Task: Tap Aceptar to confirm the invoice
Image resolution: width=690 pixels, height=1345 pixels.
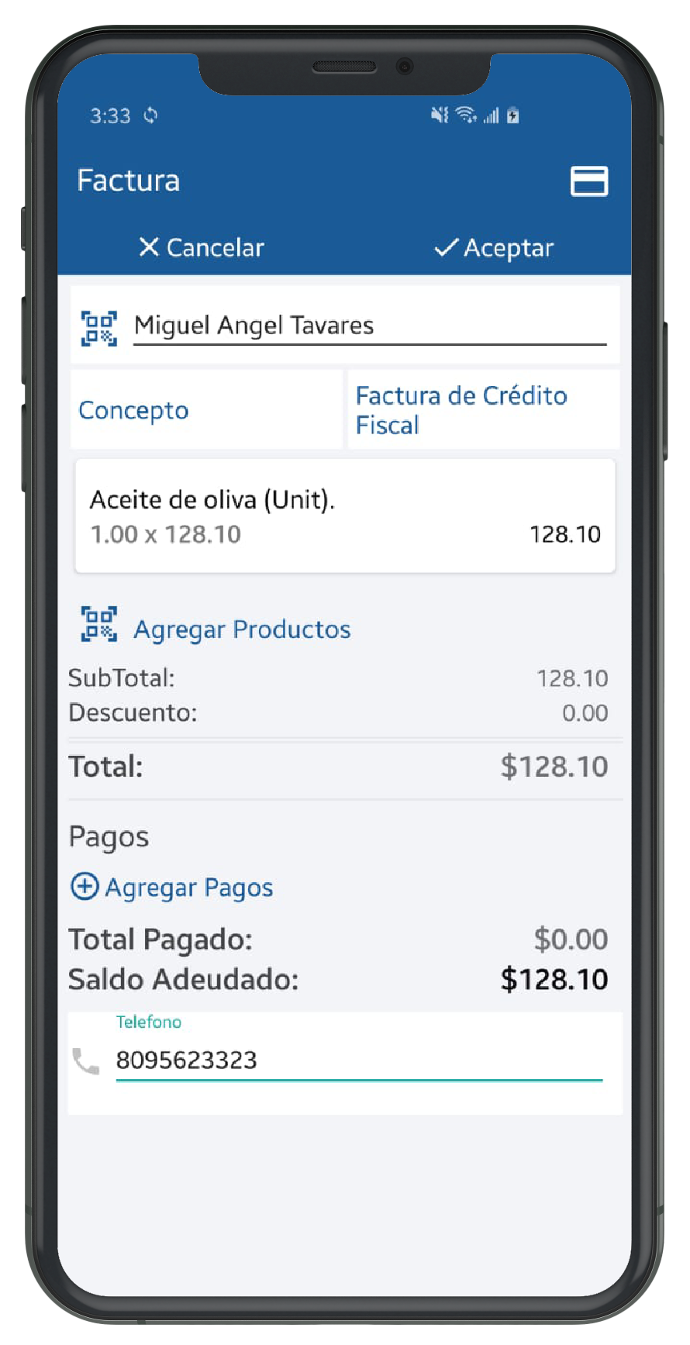Action: click(x=494, y=248)
